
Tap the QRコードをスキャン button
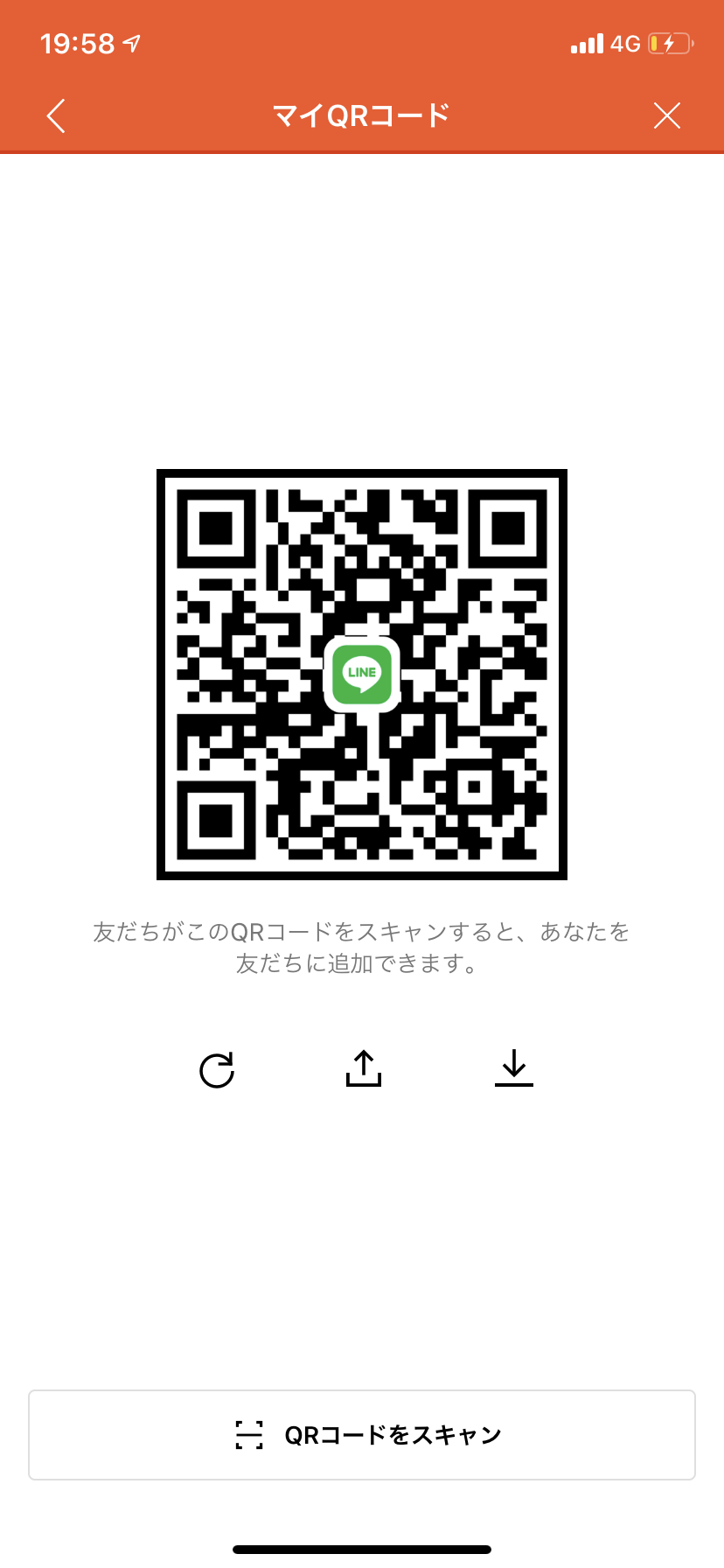pos(362,1435)
